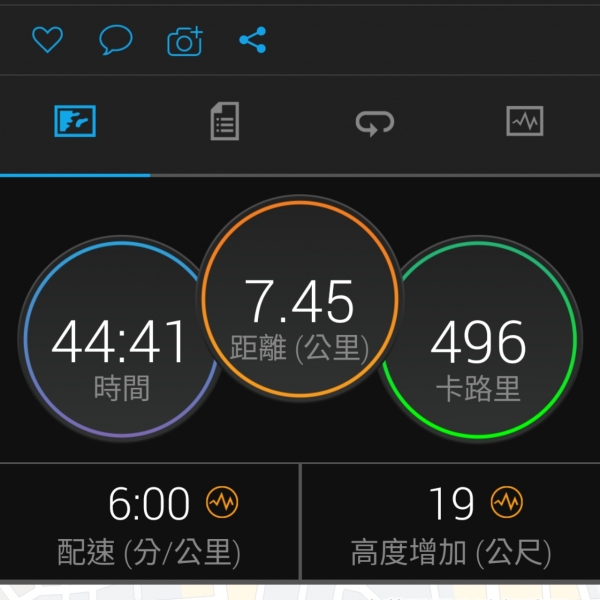This screenshot has height=600, width=600.
Task: Open the laps tab
Action: (375, 122)
